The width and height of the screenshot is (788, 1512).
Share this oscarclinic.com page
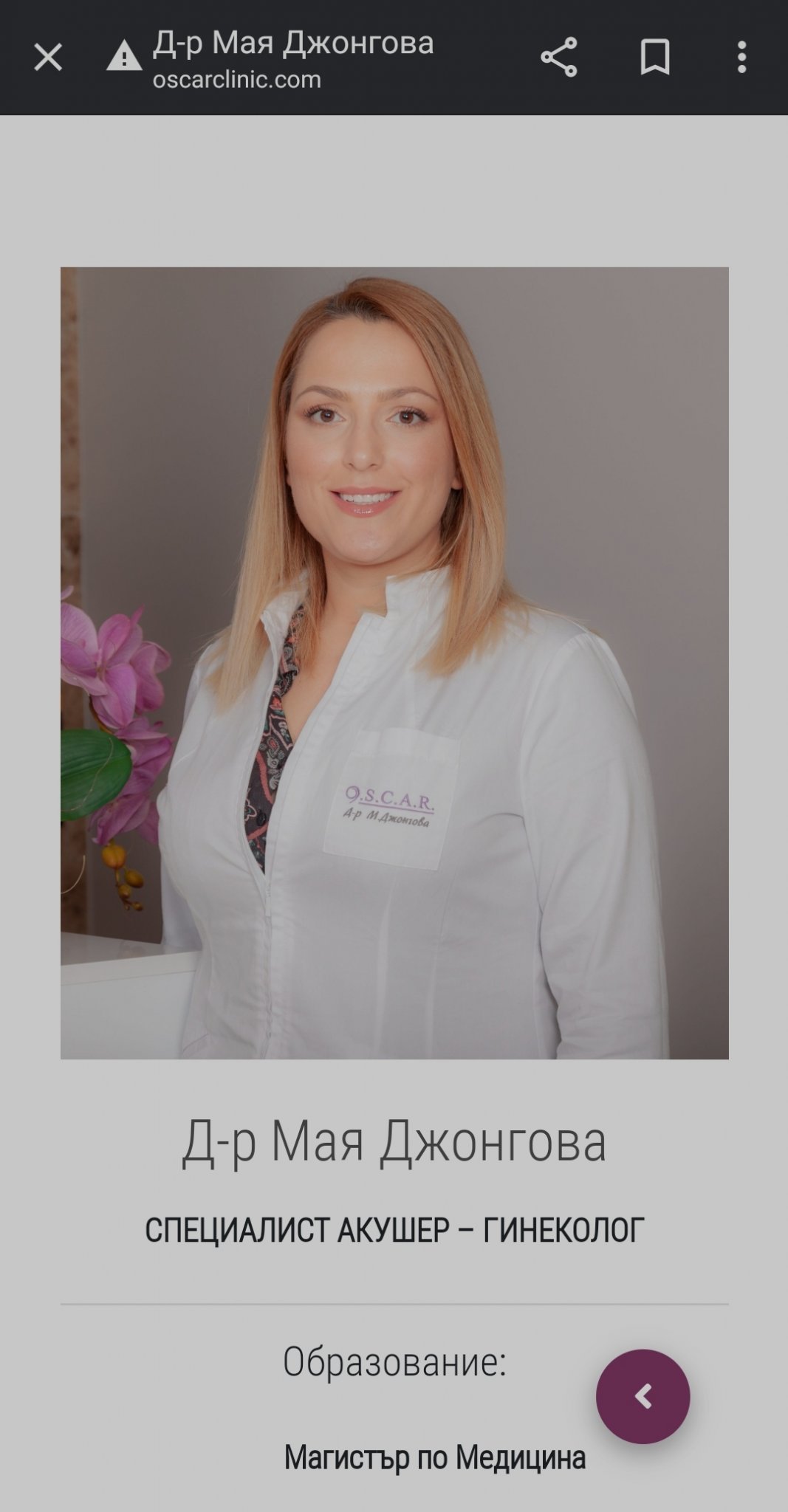pyautogui.click(x=558, y=58)
